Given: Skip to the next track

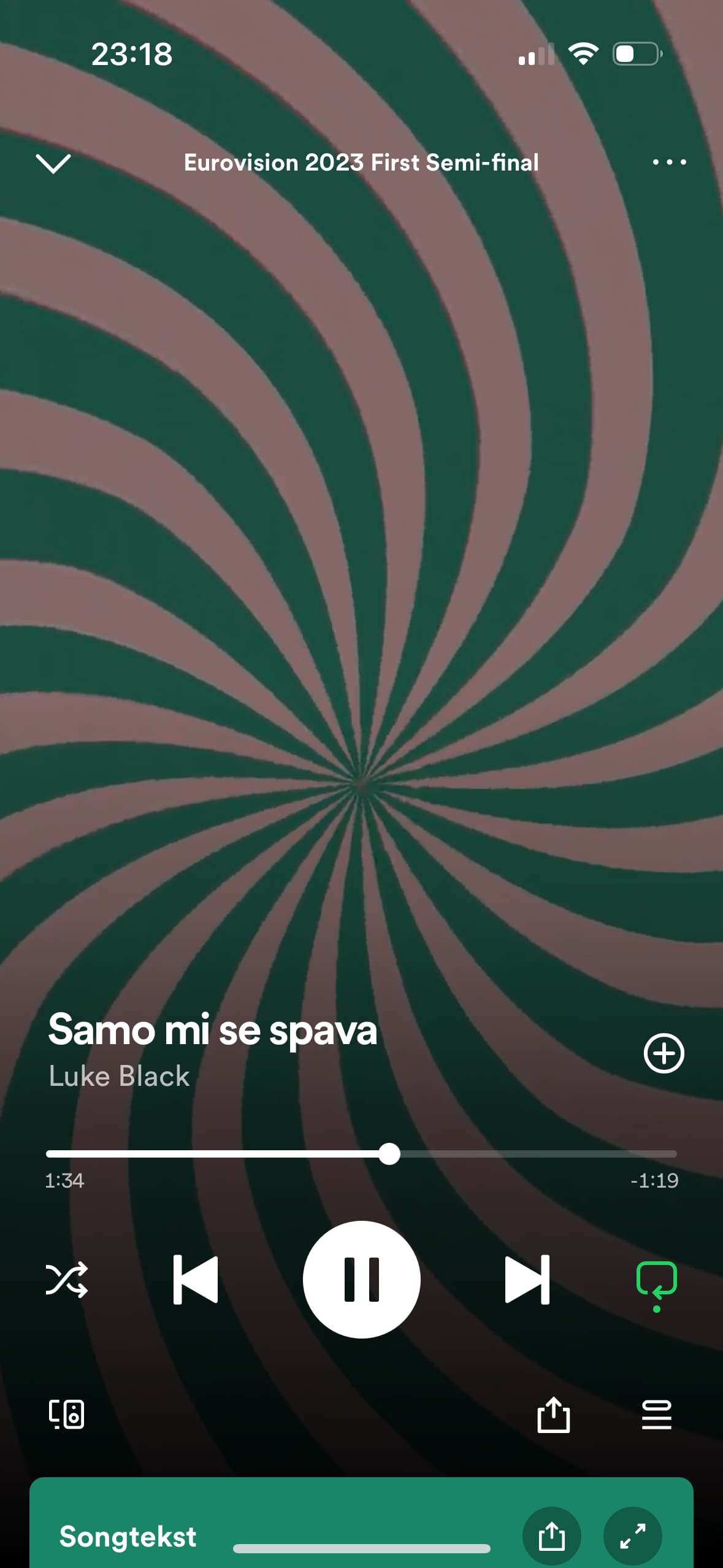Looking at the screenshot, I should point(527,1280).
